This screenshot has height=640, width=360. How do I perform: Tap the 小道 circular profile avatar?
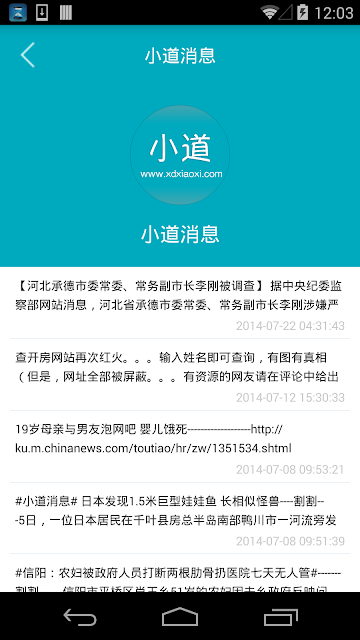coord(180,155)
